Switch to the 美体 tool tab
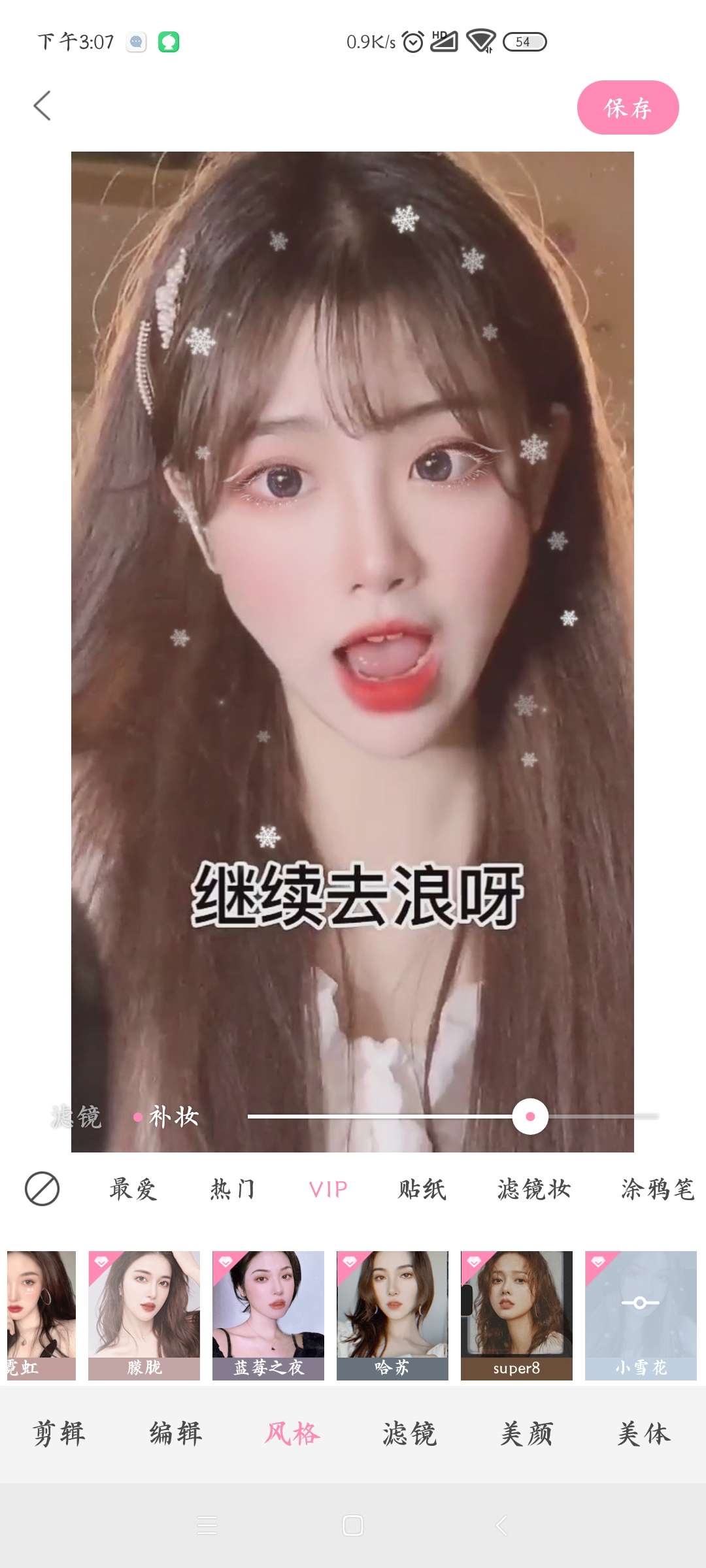 tap(644, 1434)
